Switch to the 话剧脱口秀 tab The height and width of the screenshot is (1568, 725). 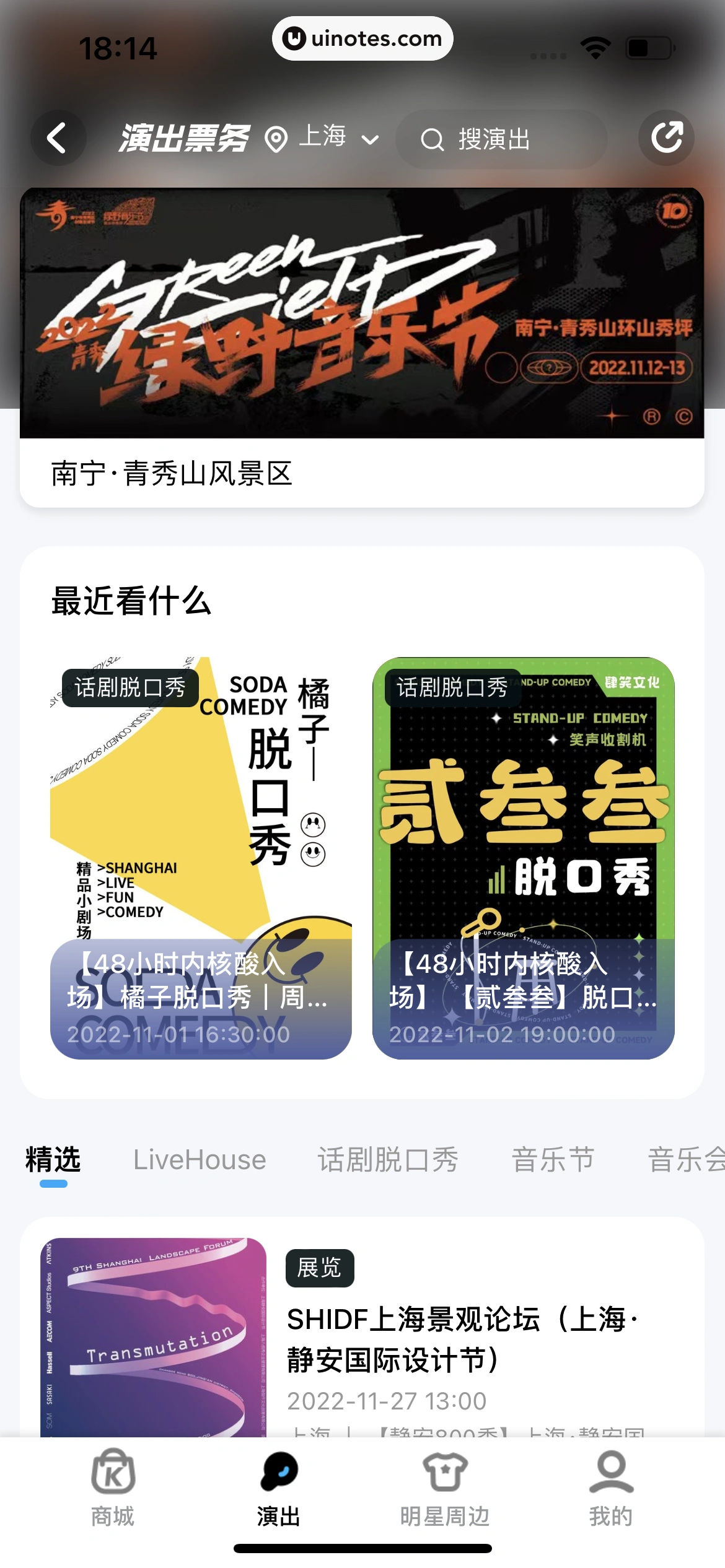tap(388, 1159)
